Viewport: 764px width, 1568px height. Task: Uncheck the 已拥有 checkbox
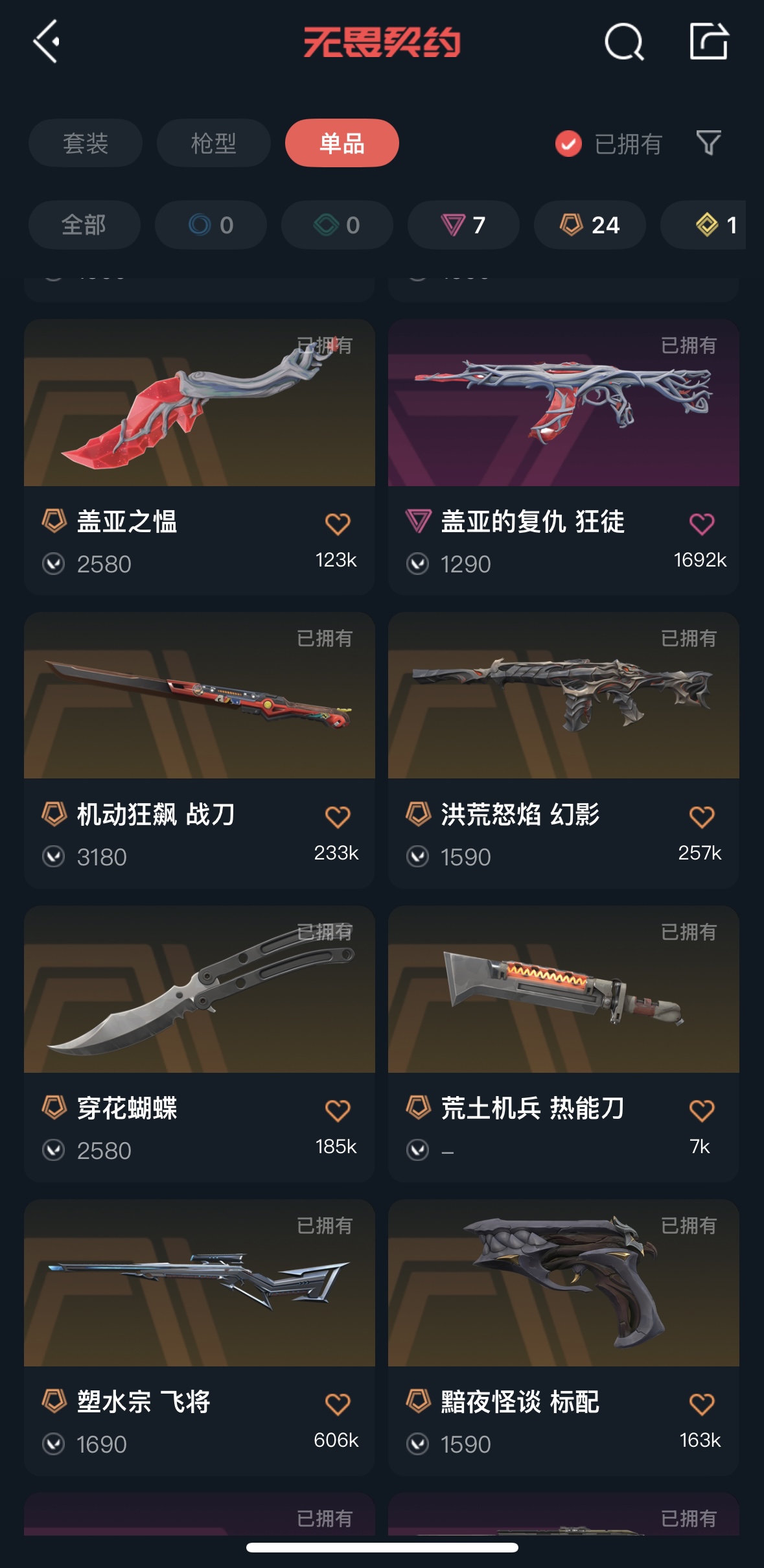pos(568,144)
